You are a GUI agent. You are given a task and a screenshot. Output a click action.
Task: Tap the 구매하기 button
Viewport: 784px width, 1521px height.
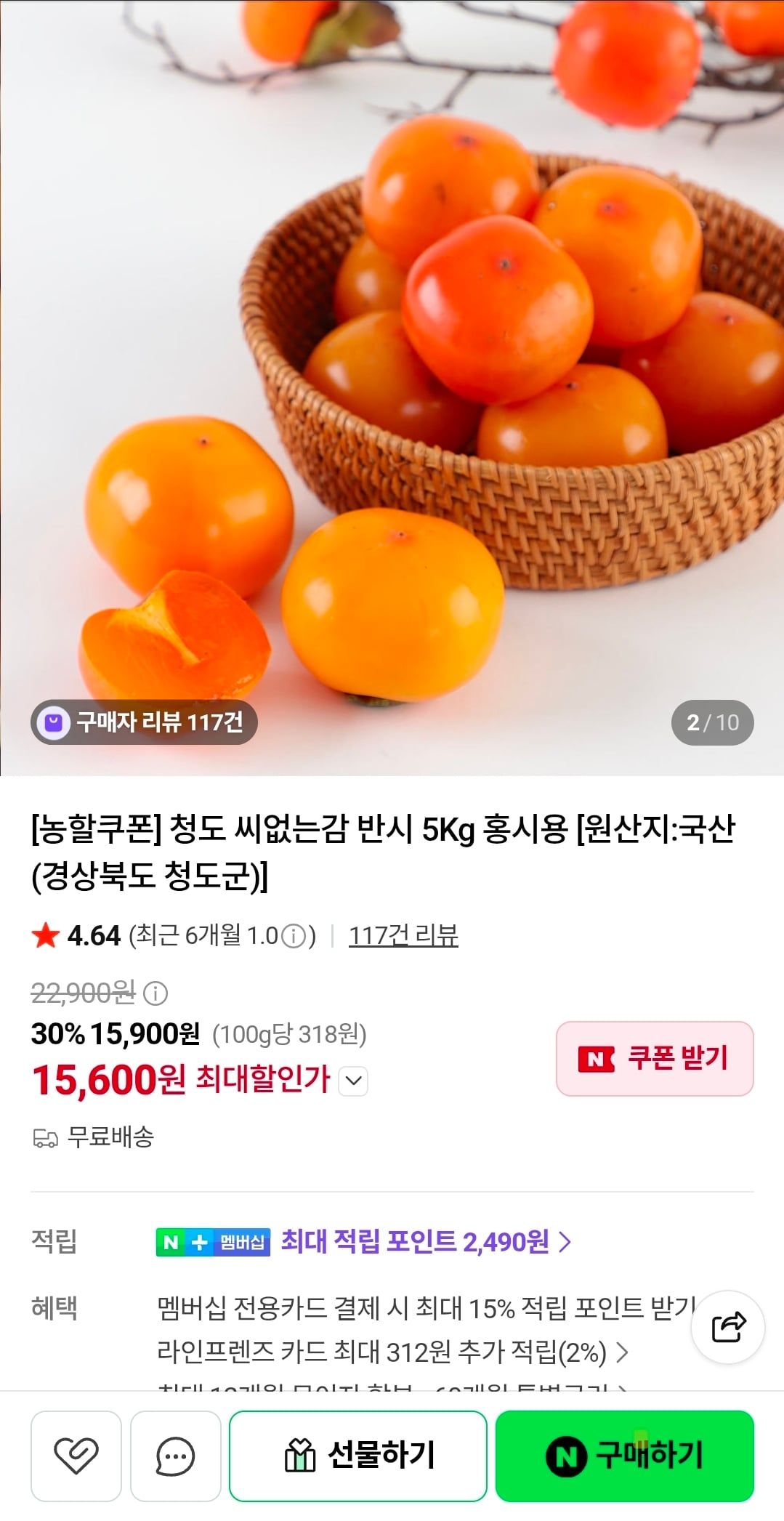[625, 1456]
